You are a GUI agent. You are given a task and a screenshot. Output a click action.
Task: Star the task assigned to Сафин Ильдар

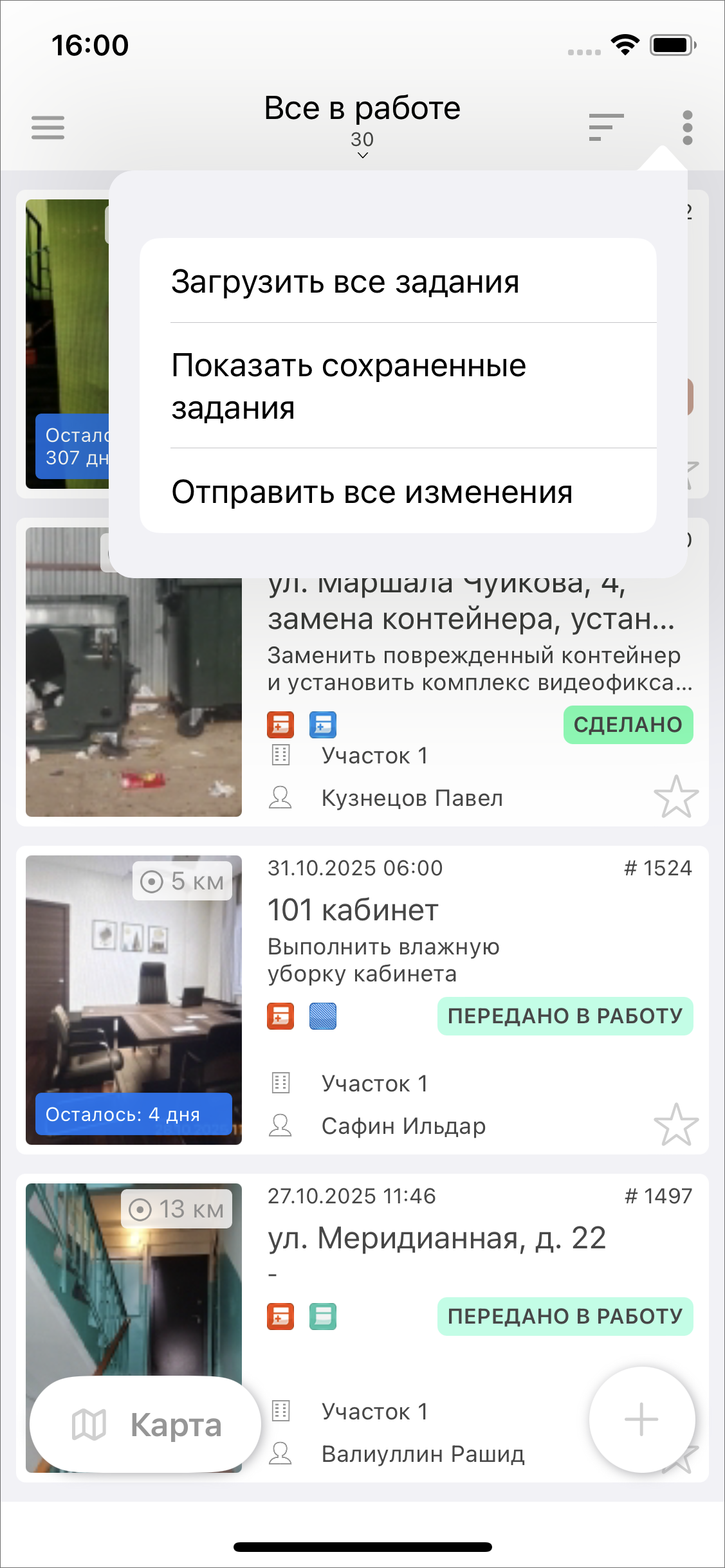tap(675, 1124)
